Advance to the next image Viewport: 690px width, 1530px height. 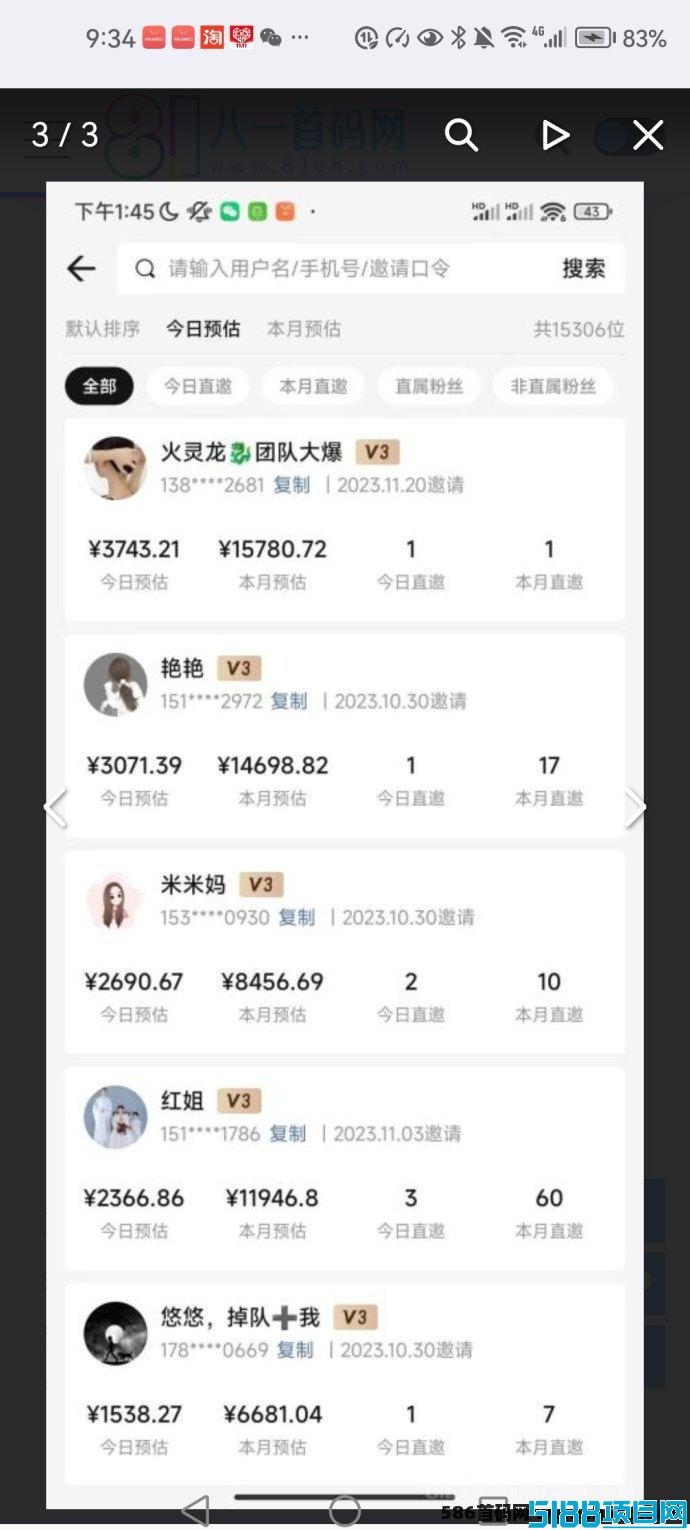pyautogui.click(x=635, y=808)
